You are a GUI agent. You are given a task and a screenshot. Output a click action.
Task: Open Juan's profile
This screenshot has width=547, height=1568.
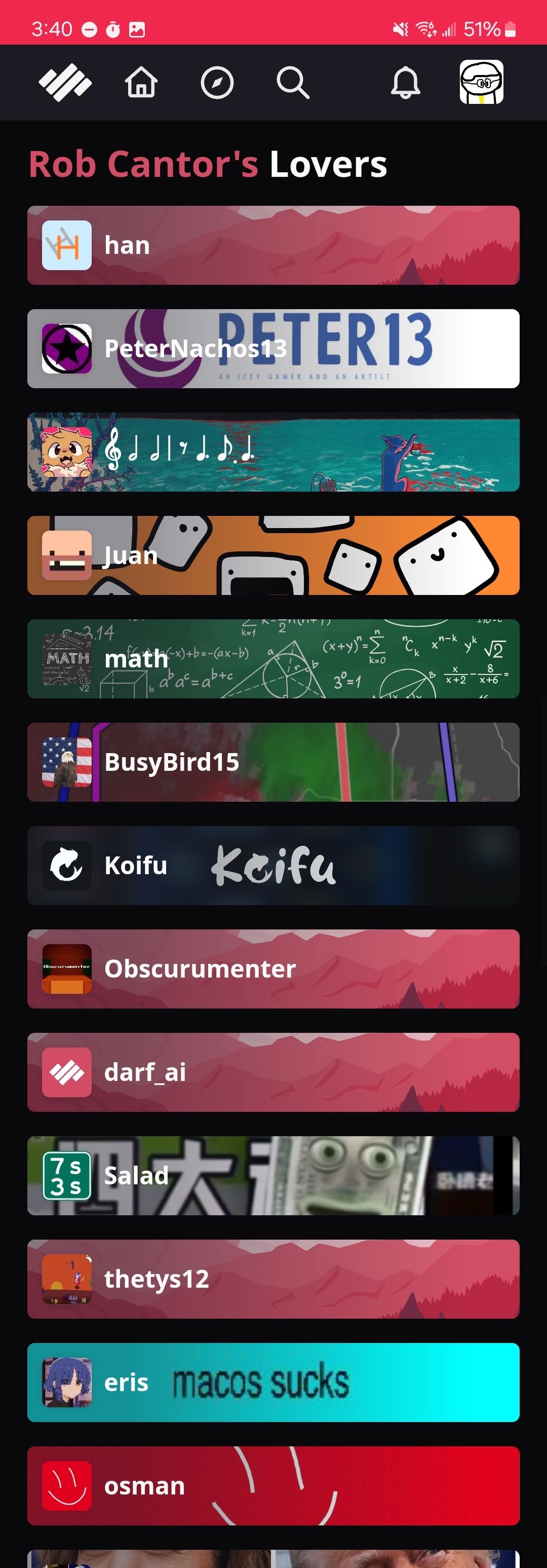pos(273,556)
